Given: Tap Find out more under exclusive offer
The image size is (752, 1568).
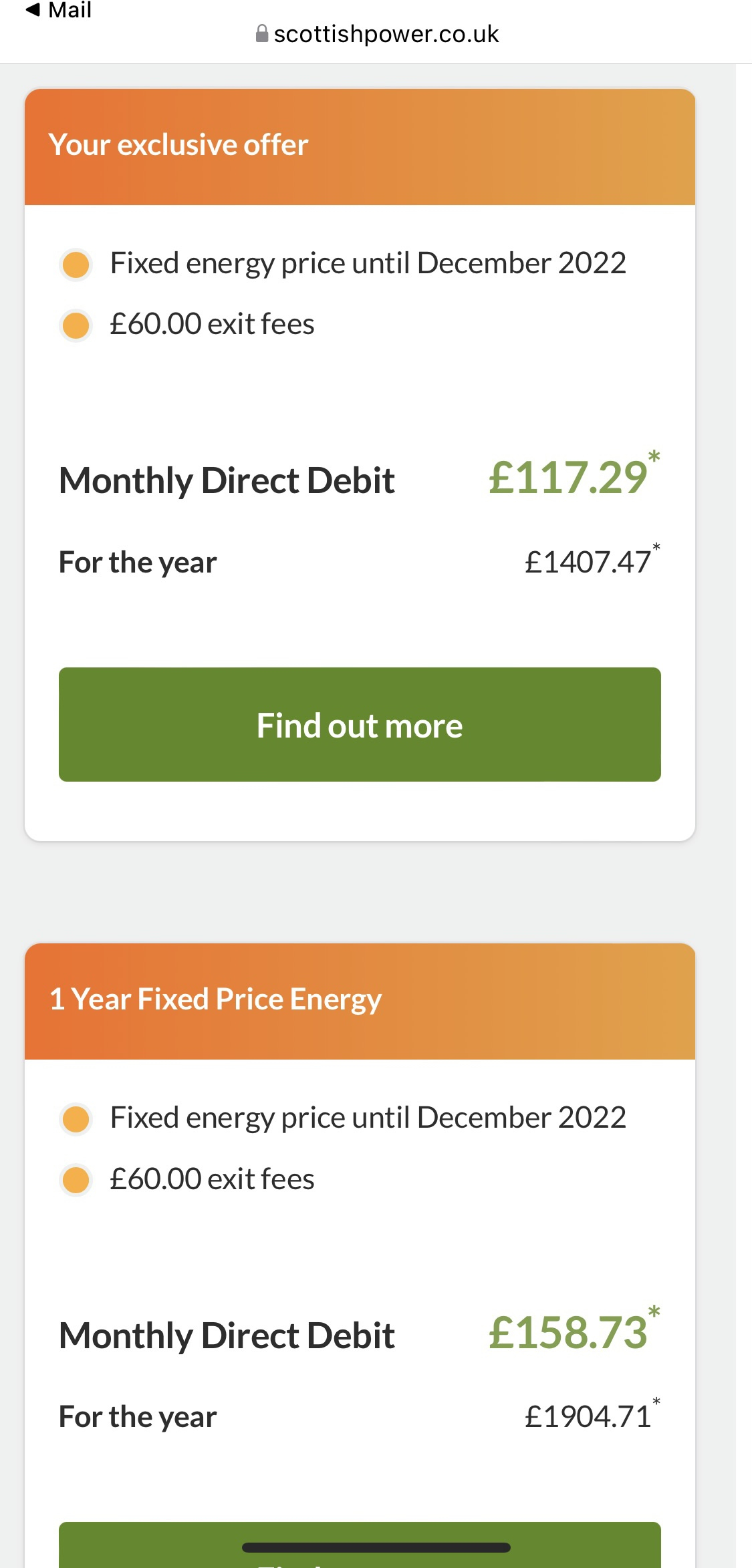Looking at the screenshot, I should [x=360, y=724].
